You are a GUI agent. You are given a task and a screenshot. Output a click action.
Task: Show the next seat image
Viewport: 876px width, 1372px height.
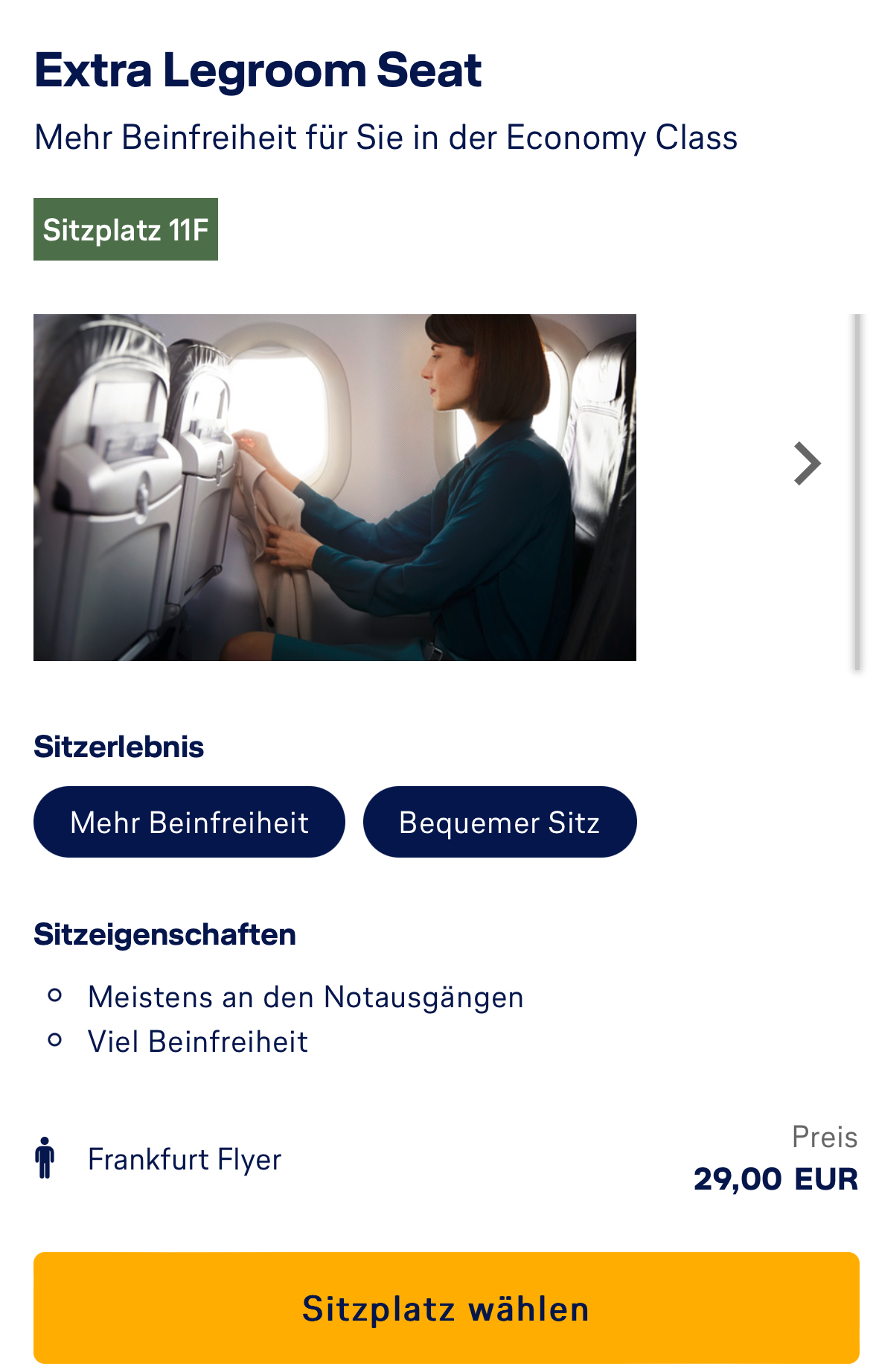(807, 464)
